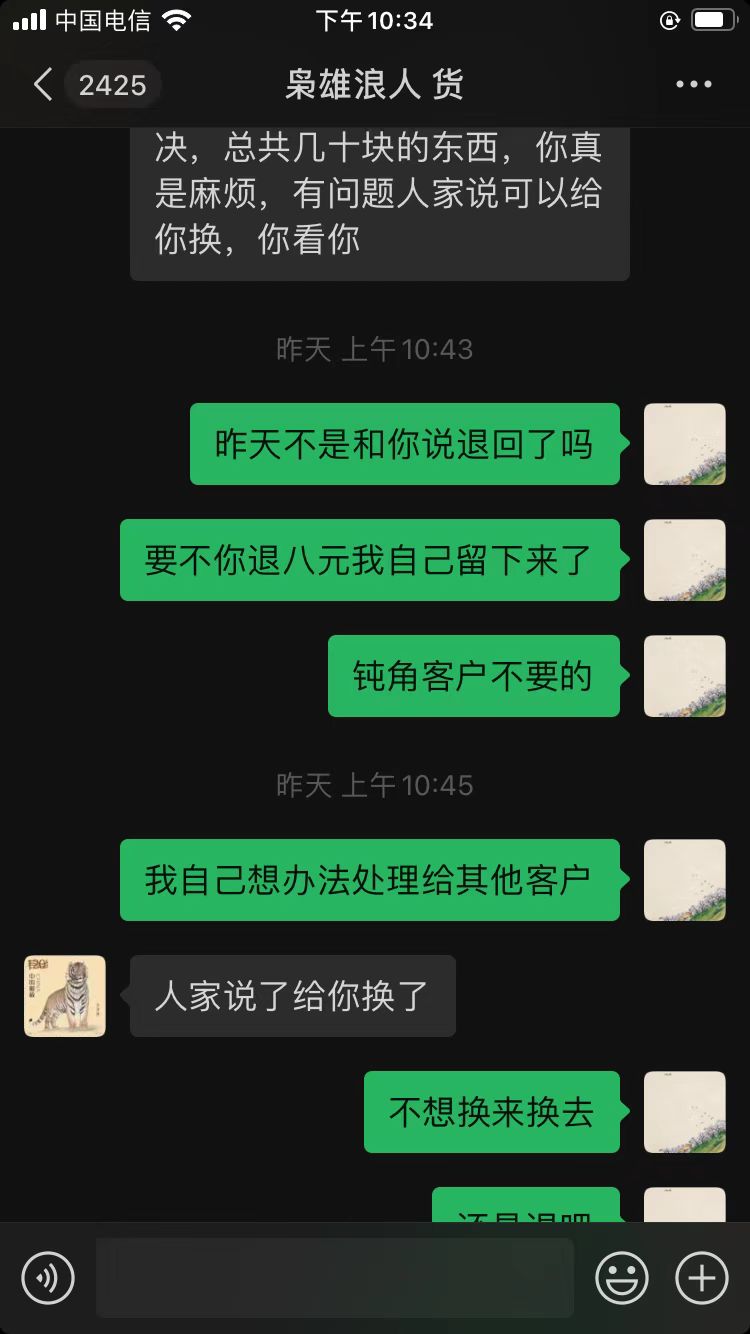Image resolution: width=750 pixels, height=1334 pixels.
Task: Open the tiger avatar contact's profile
Action: [65, 996]
